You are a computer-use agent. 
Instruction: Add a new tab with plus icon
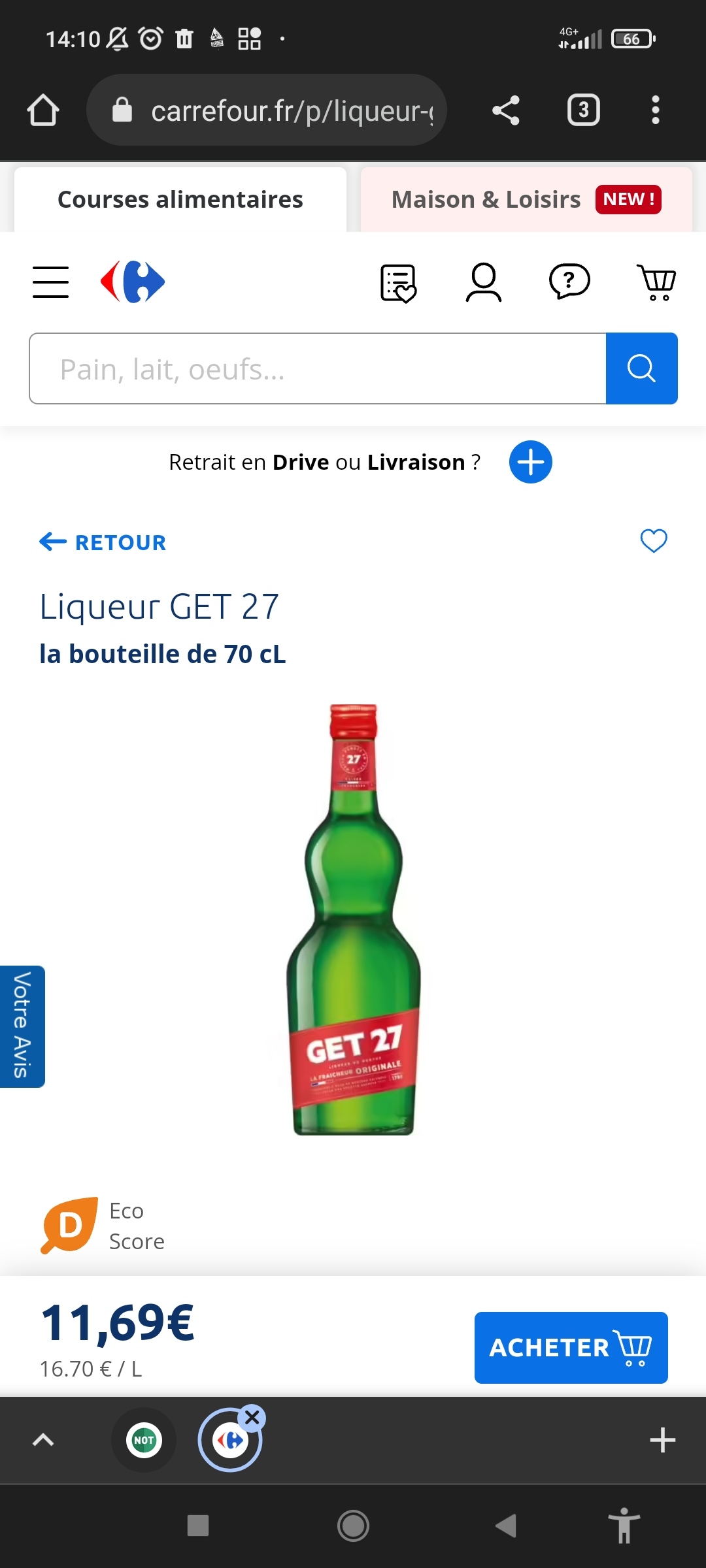click(x=662, y=1440)
